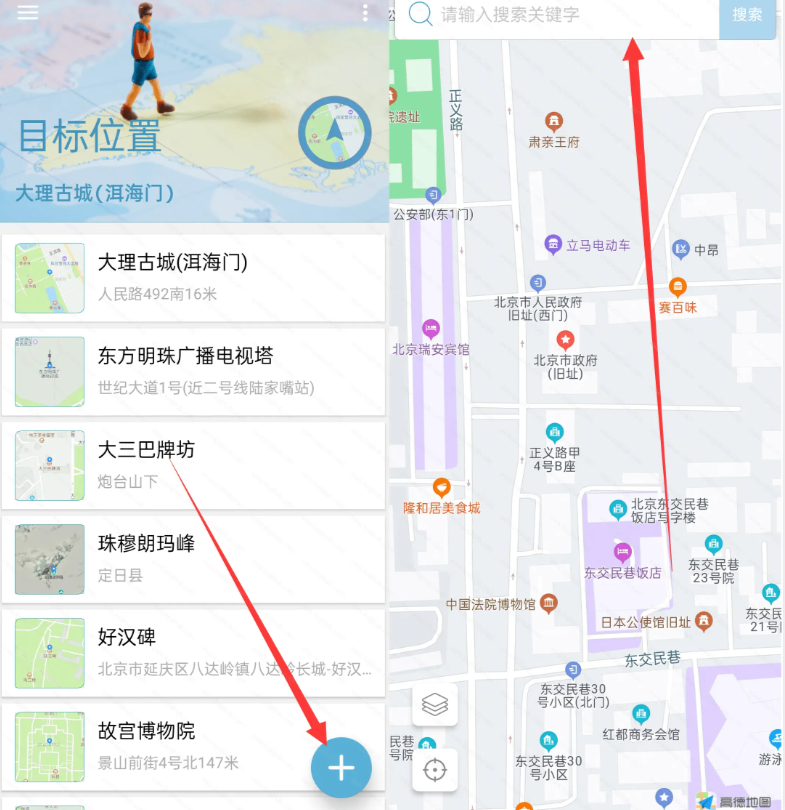Viewport: 785px width, 810px height.
Task: Pick the 好汉碑 location row
Action: point(193,653)
